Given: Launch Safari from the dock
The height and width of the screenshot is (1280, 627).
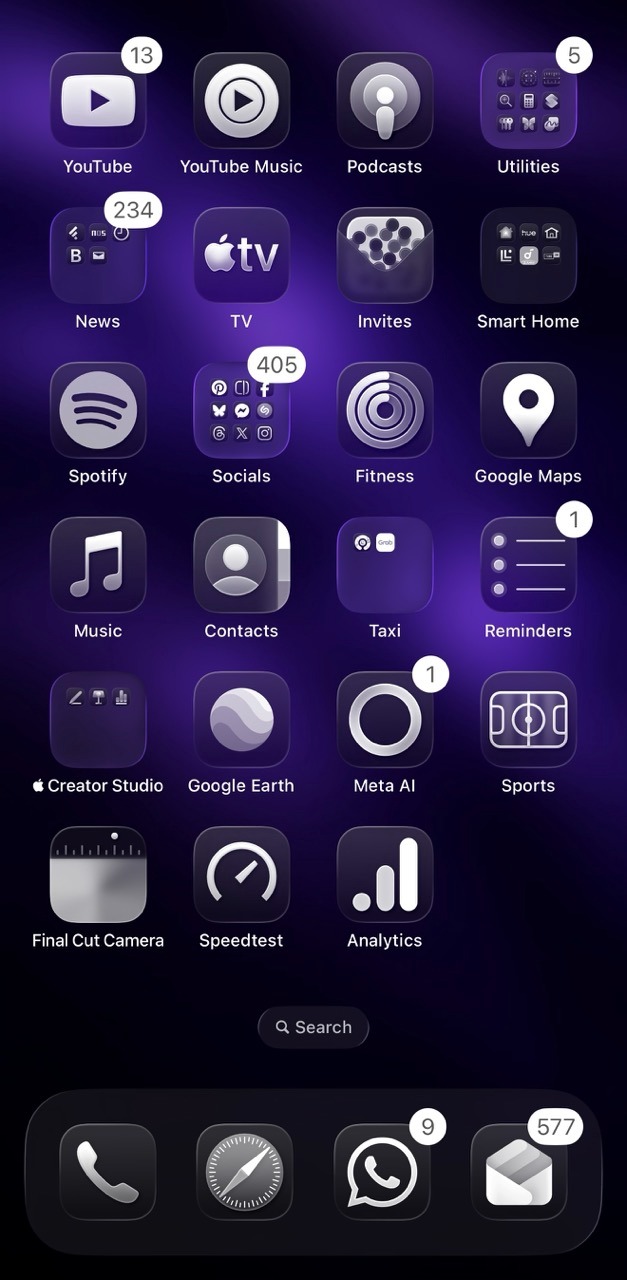Looking at the screenshot, I should (x=245, y=1172).
